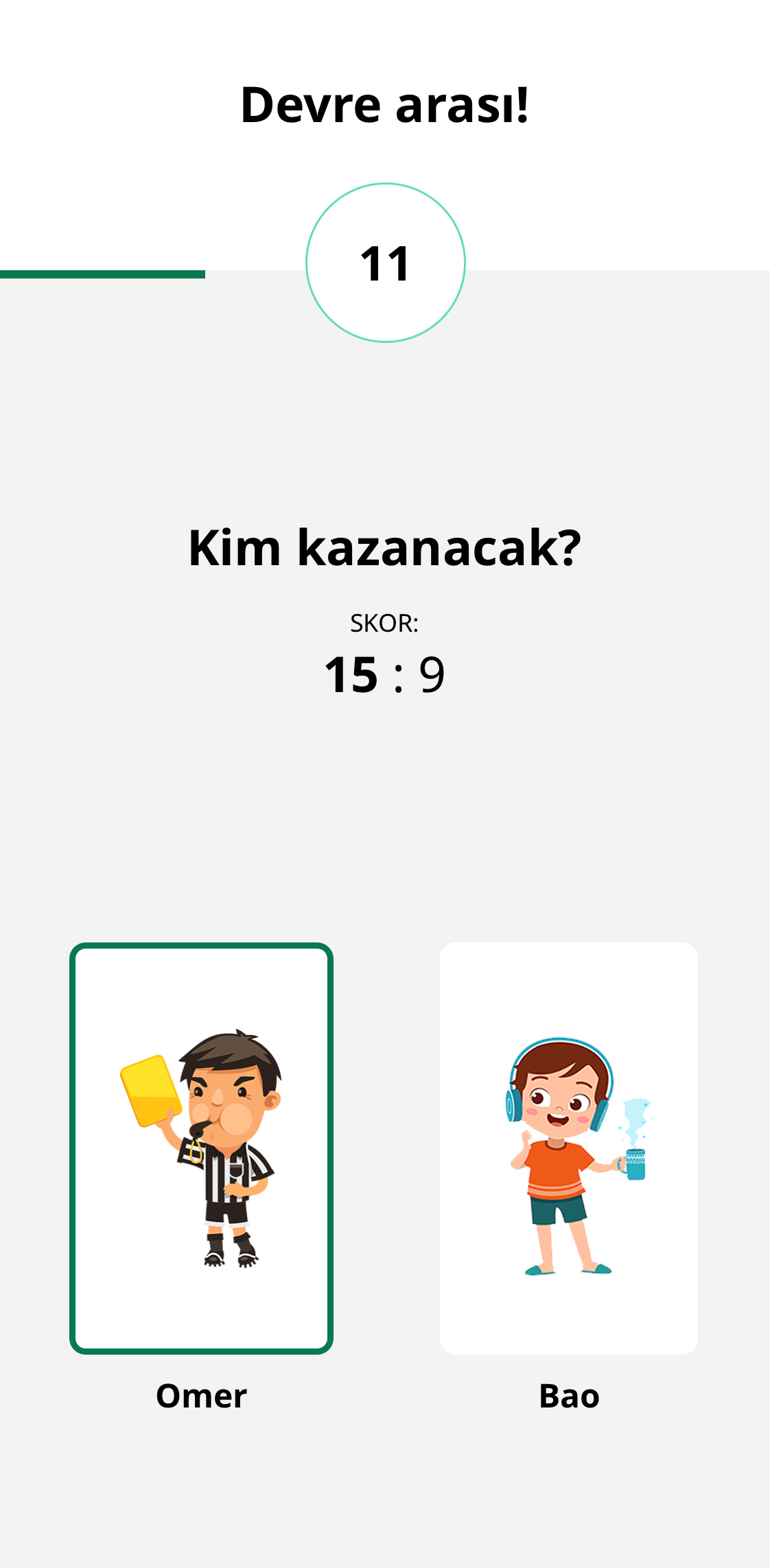Click the SKOR label above the score
Screen dimensions: 770x1568
click(385, 623)
